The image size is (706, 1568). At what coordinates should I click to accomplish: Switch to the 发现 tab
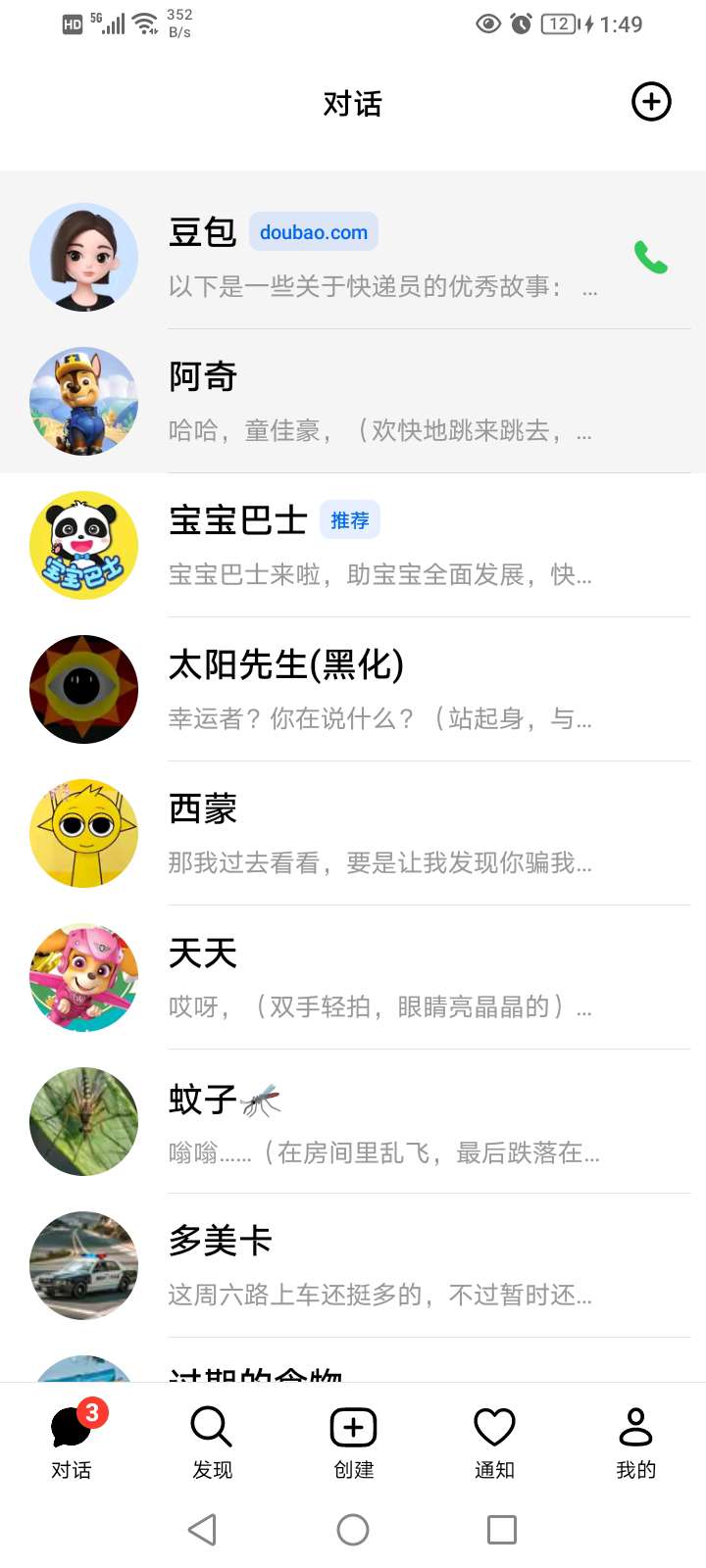212,1441
